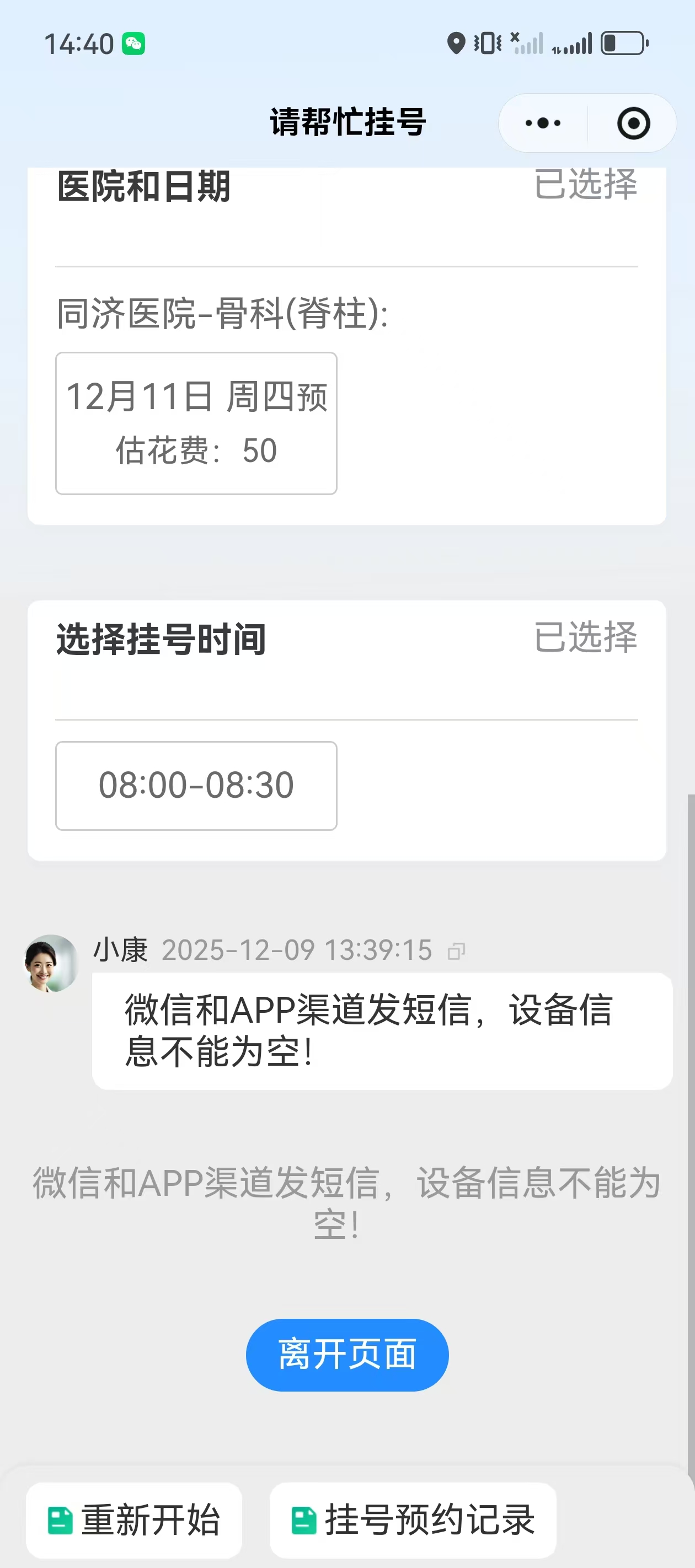Choose the 08:00-08:30 time slot
Viewport: 695px width, 1568px height.
[x=196, y=785]
